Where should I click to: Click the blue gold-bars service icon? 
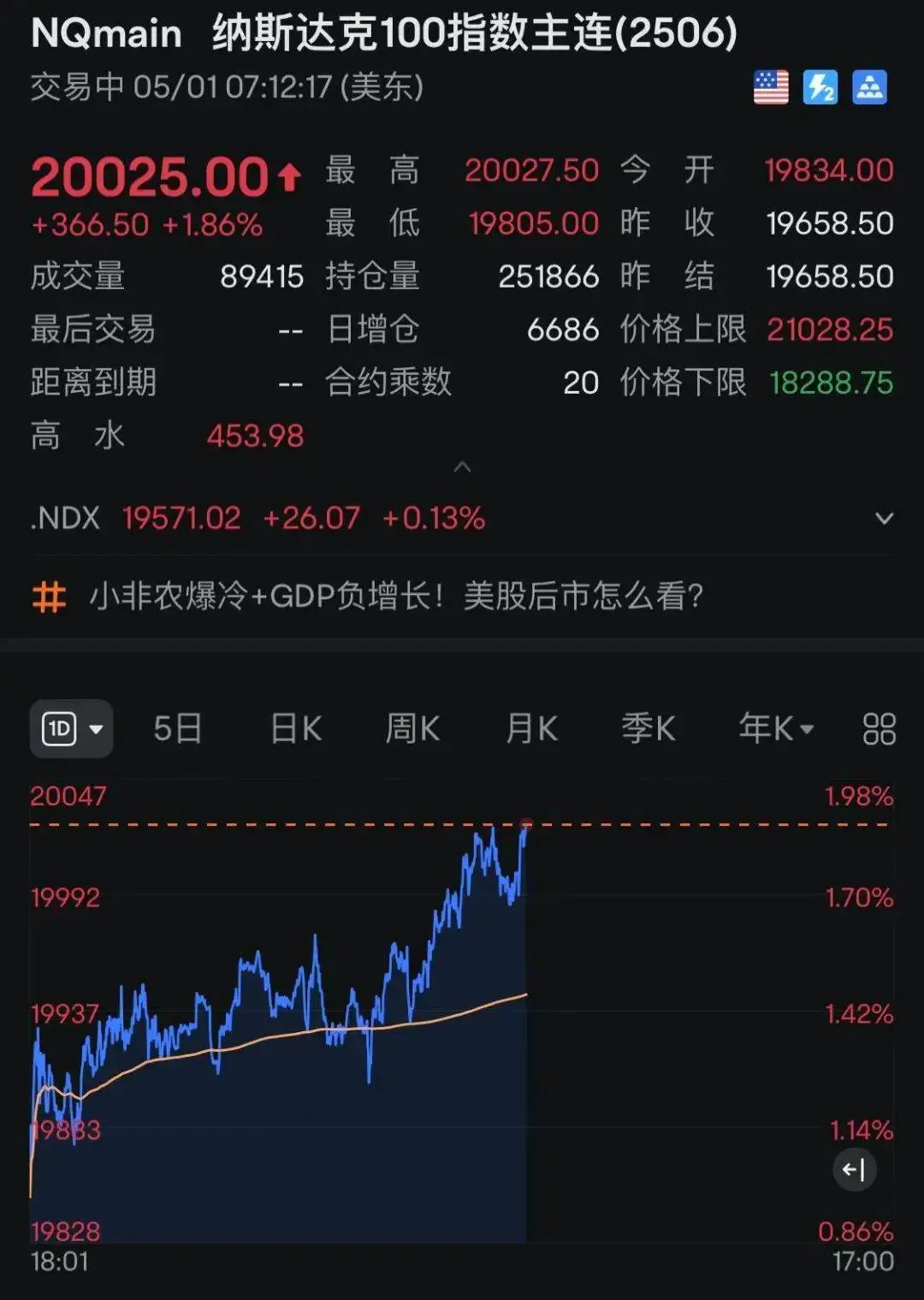coord(870,89)
